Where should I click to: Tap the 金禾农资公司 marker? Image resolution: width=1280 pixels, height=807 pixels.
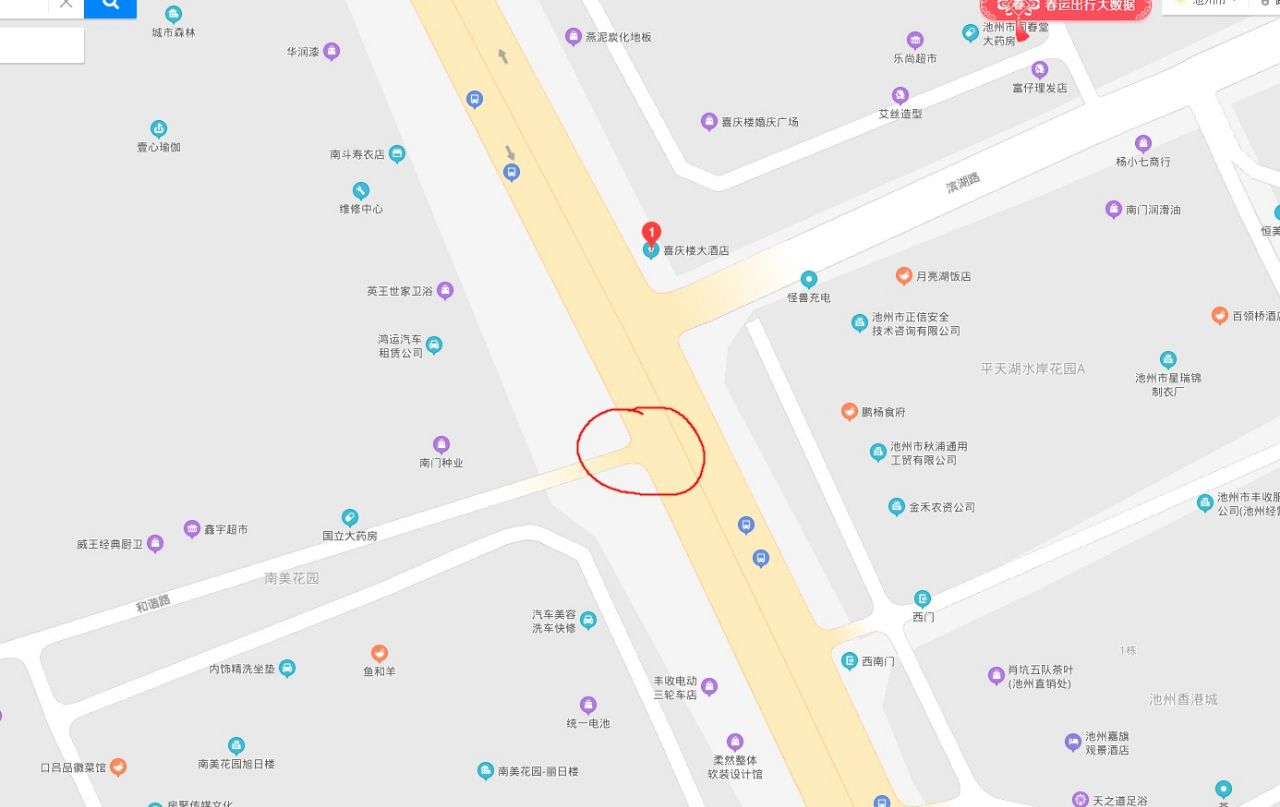(897, 507)
